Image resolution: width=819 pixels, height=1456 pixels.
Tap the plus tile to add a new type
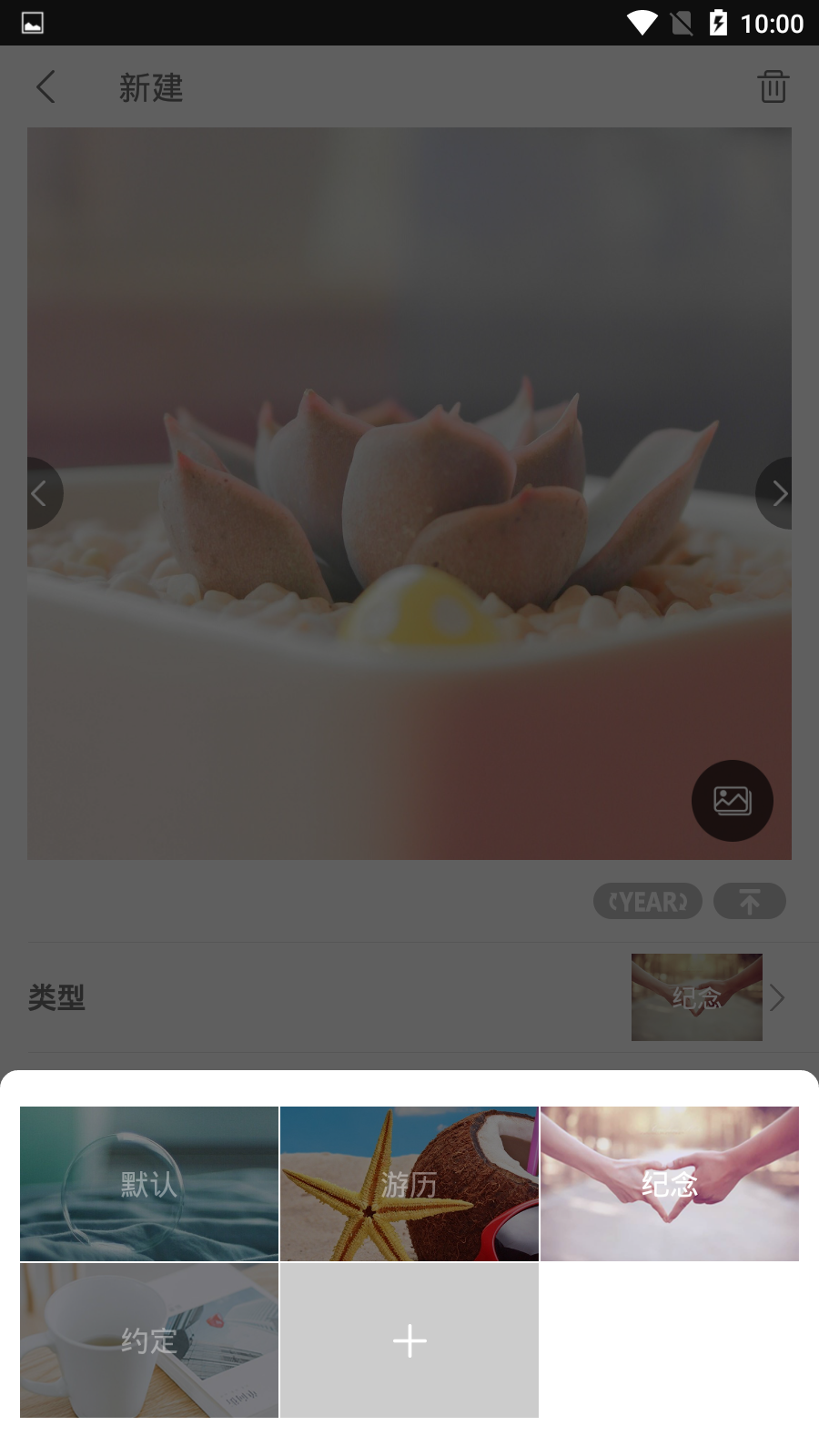[x=409, y=1340]
